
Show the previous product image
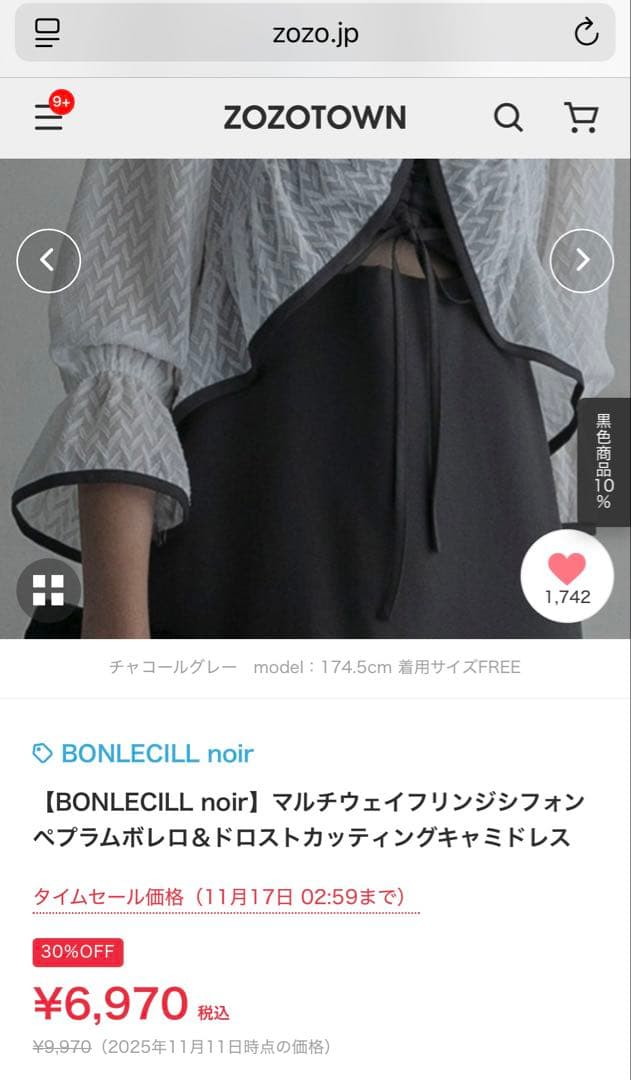(x=48, y=261)
